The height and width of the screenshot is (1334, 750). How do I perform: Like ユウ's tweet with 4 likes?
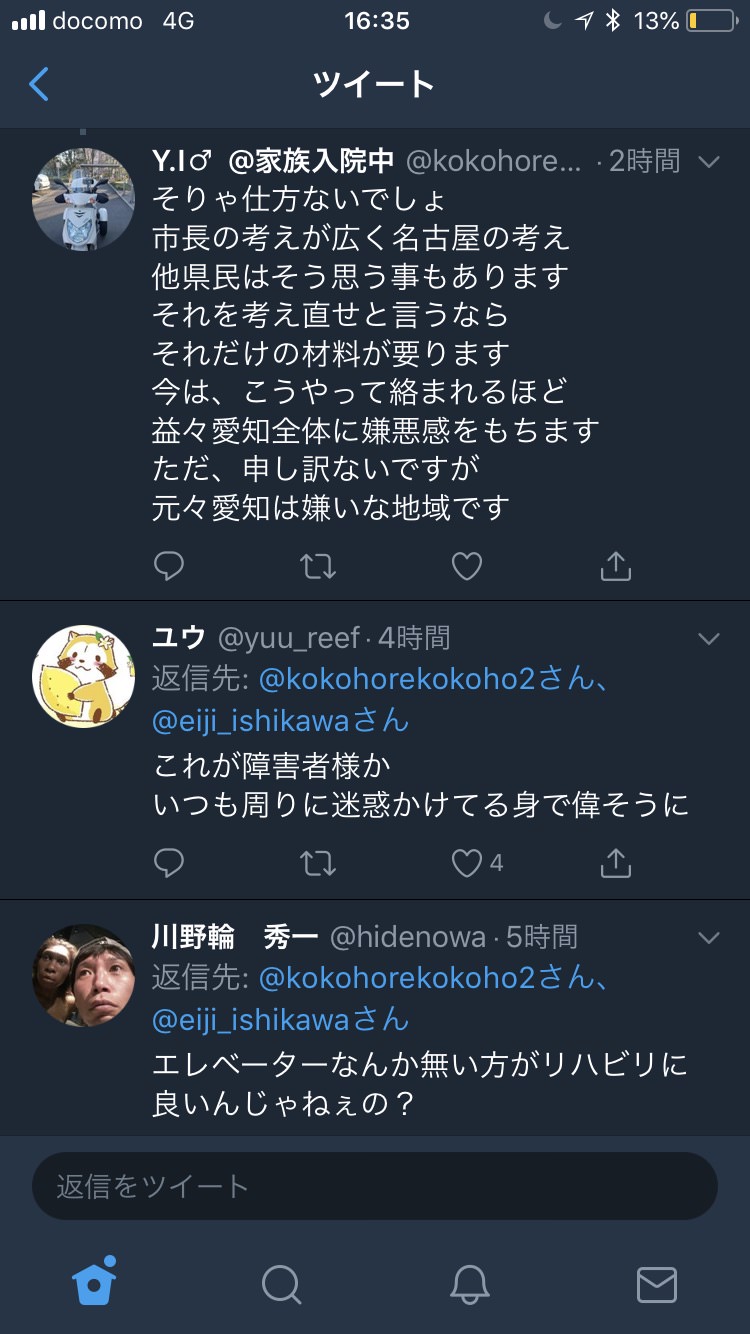(x=477, y=863)
